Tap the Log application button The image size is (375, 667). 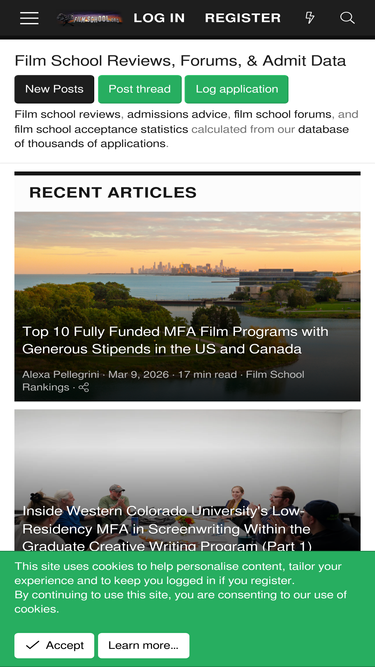point(236,89)
